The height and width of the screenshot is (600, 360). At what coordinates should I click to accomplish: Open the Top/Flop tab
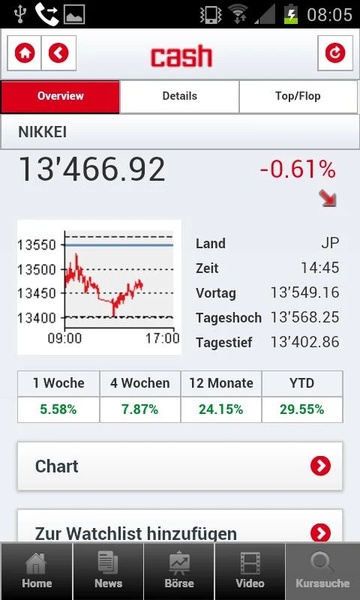point(298,96)
